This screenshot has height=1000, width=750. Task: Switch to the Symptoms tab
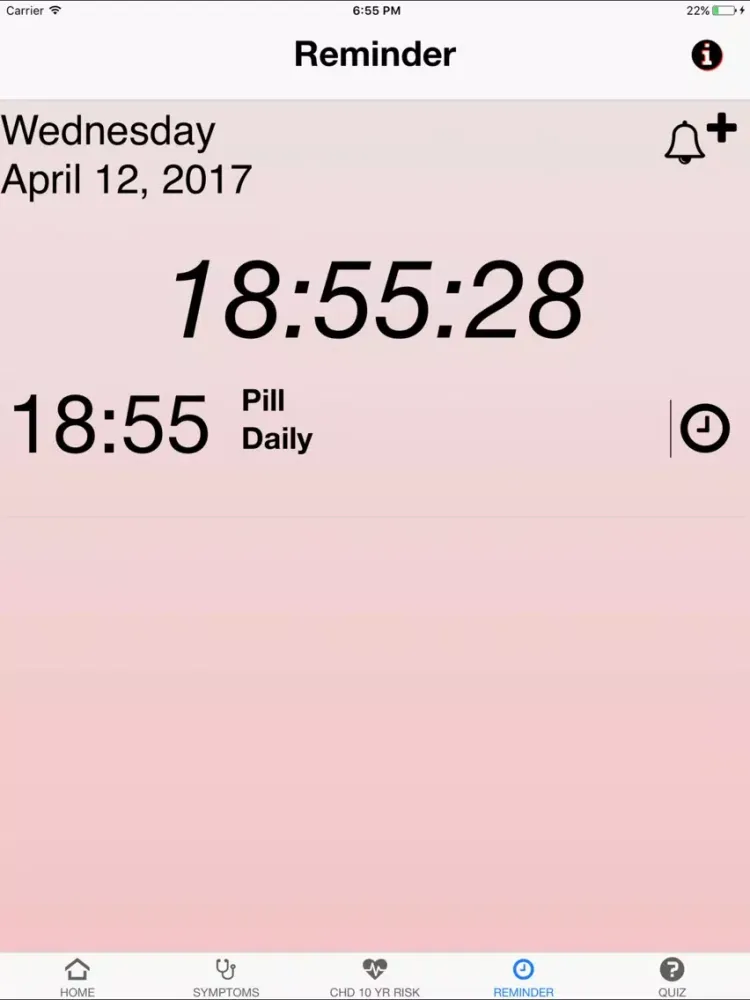226,976
